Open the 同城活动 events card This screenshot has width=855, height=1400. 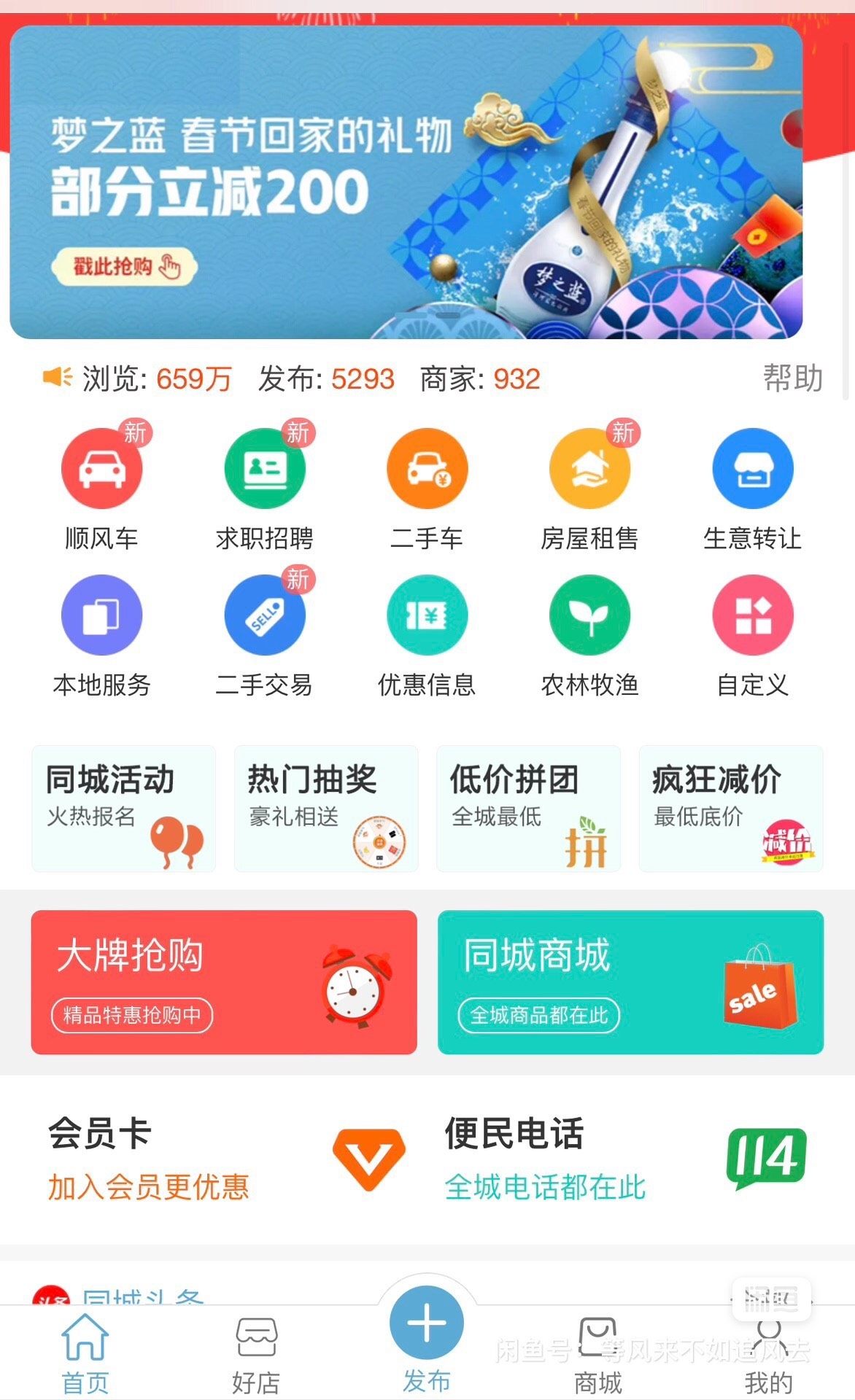coord(123,808)
